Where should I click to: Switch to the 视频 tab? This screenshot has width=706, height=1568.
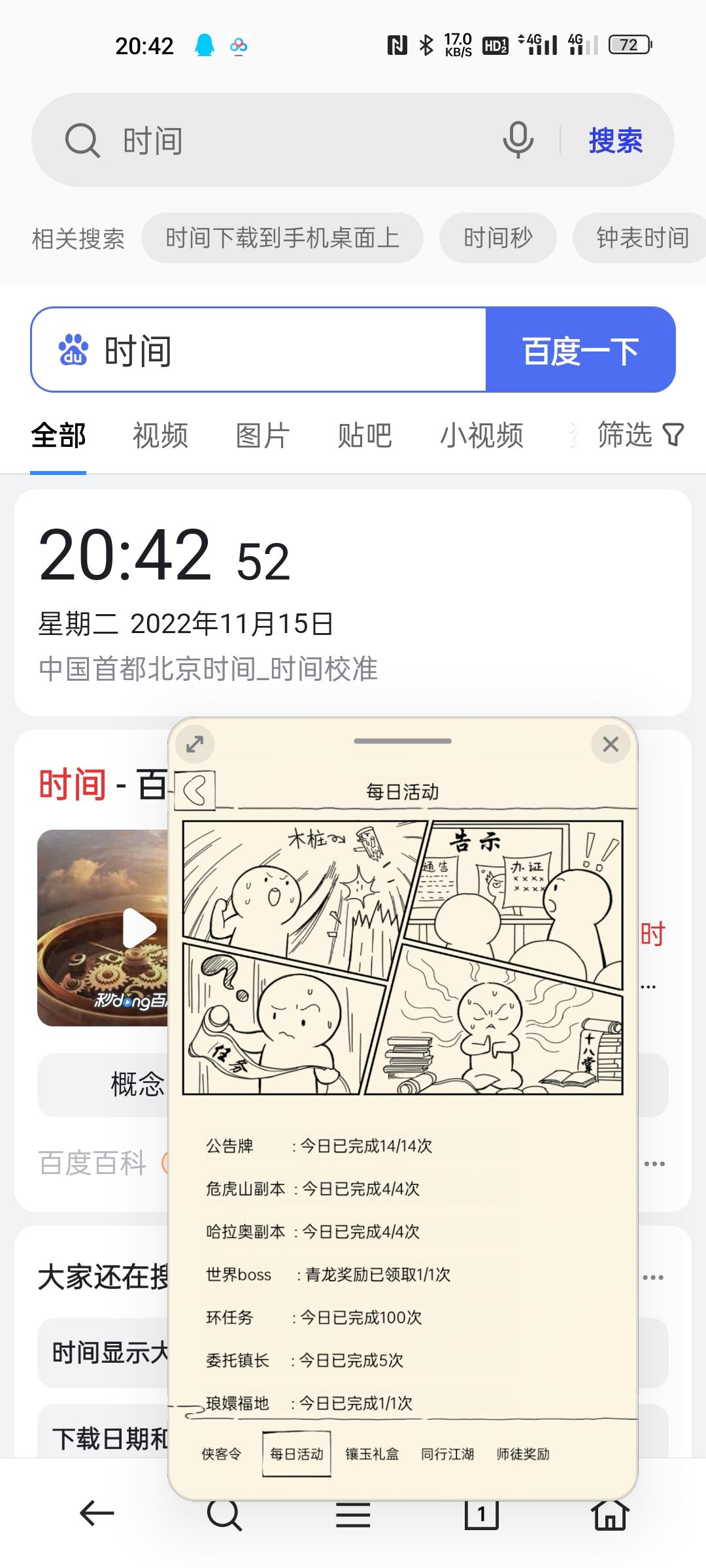pos(160,435)
